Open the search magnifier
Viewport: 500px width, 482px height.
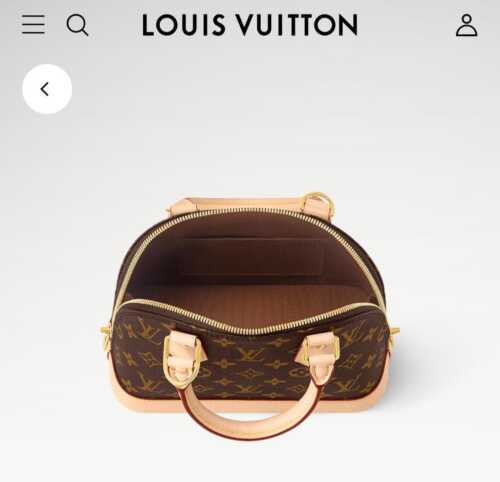[x=77, y=25]
